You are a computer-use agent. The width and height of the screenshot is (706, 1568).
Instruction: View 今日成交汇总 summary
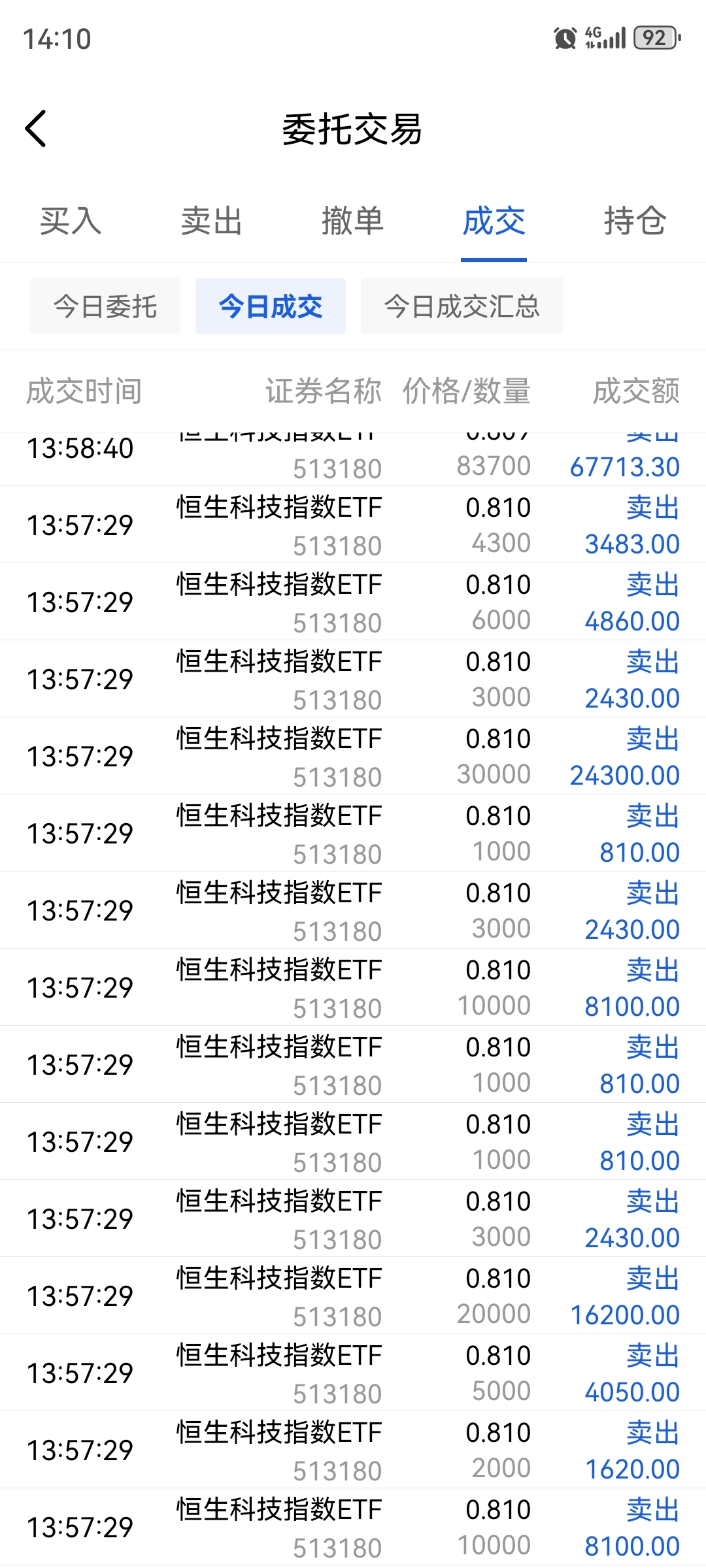462,306
